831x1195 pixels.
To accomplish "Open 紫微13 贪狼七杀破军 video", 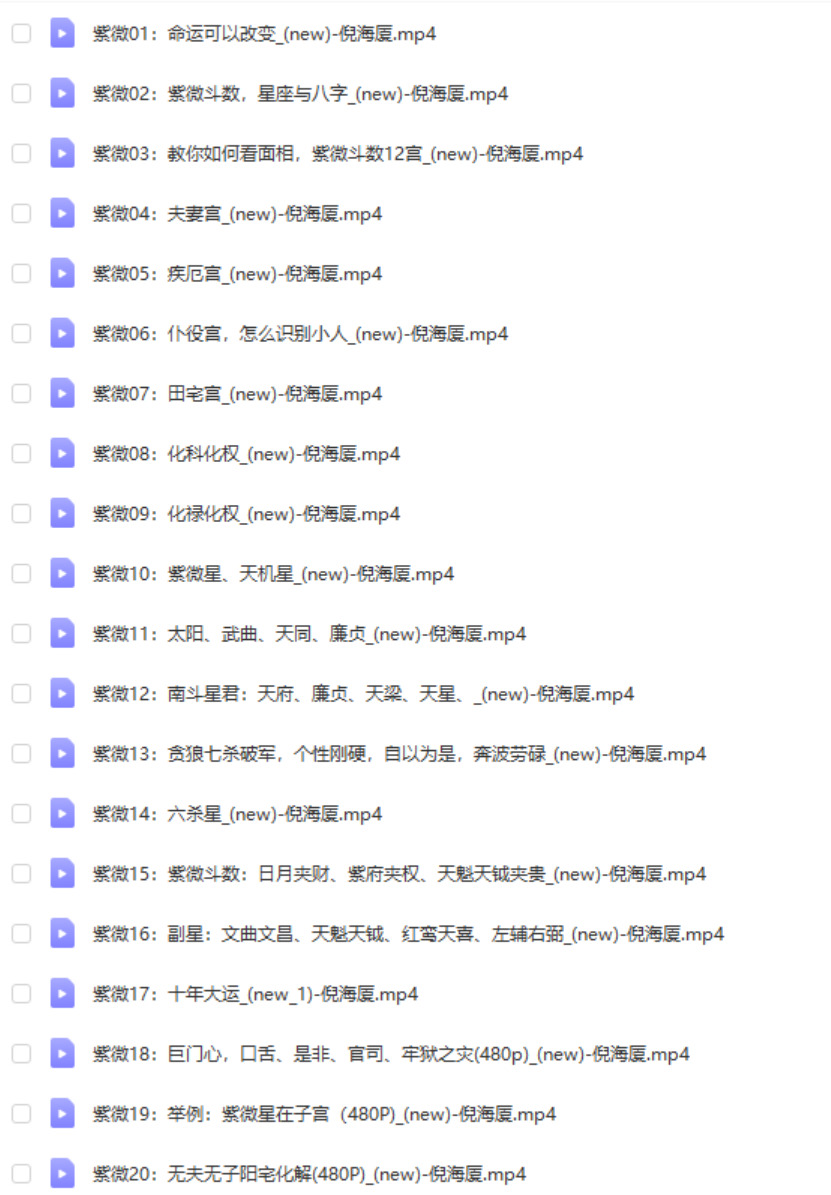I will pos(399,754).
